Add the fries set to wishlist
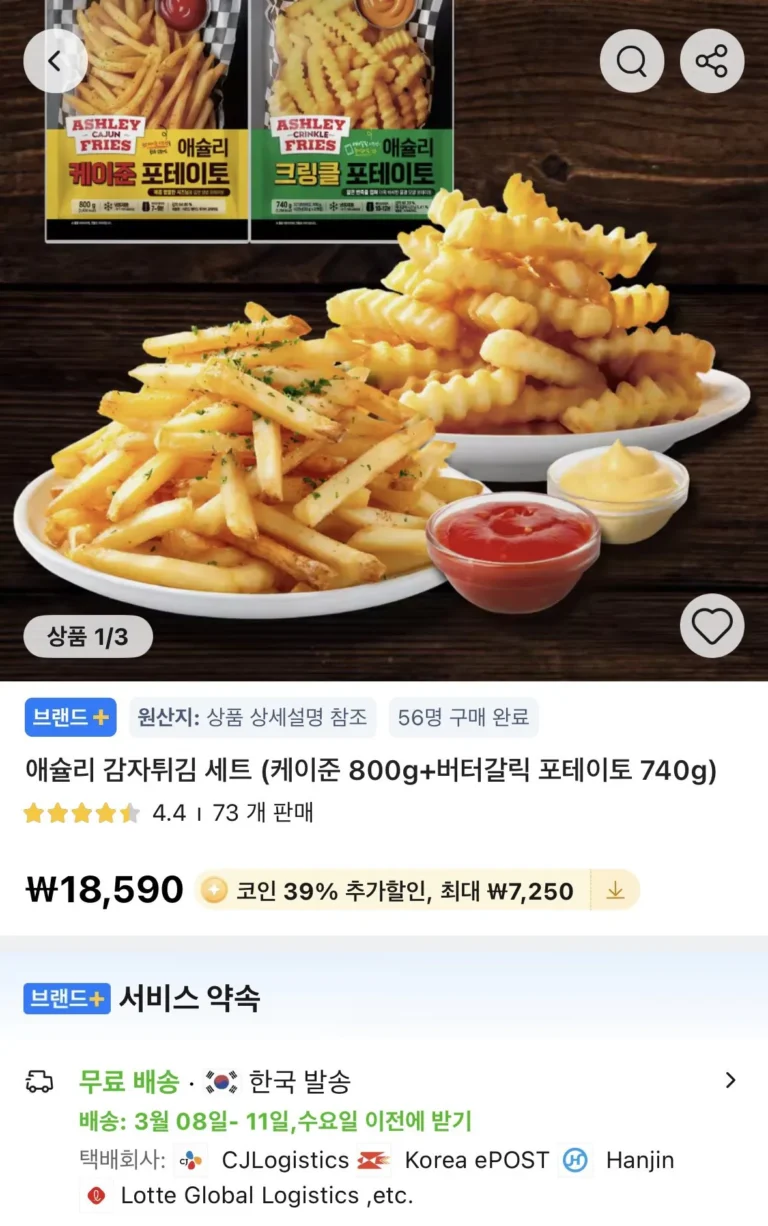 [x=711, y=626]
